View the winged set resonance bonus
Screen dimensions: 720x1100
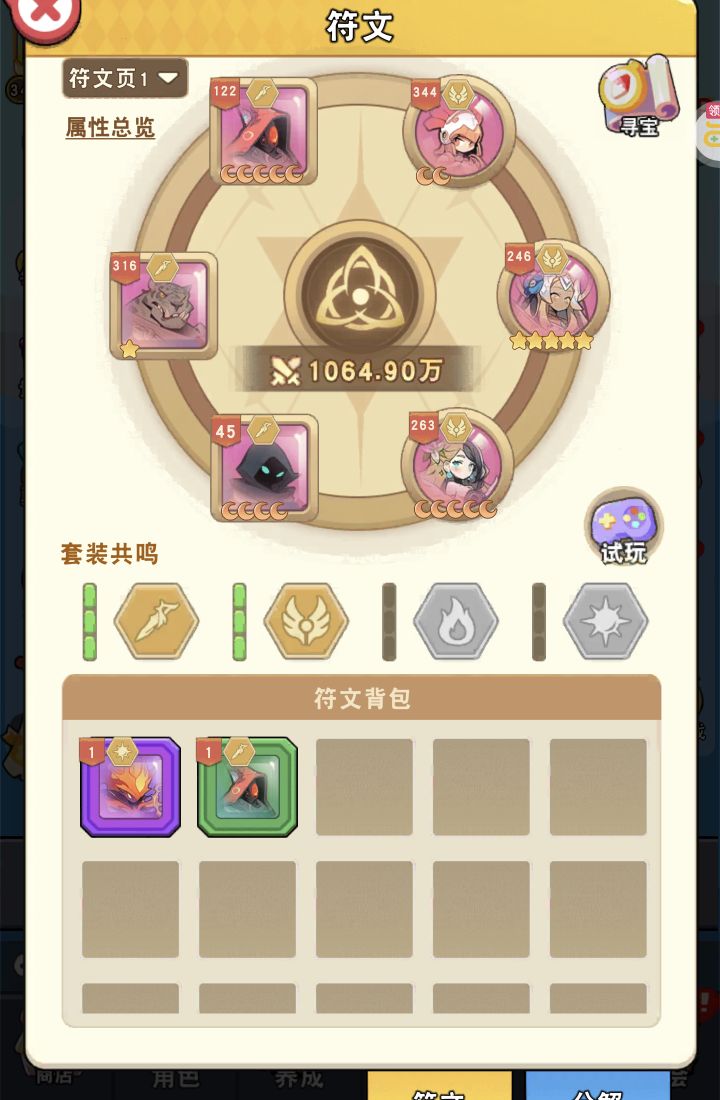click(306, 622)
